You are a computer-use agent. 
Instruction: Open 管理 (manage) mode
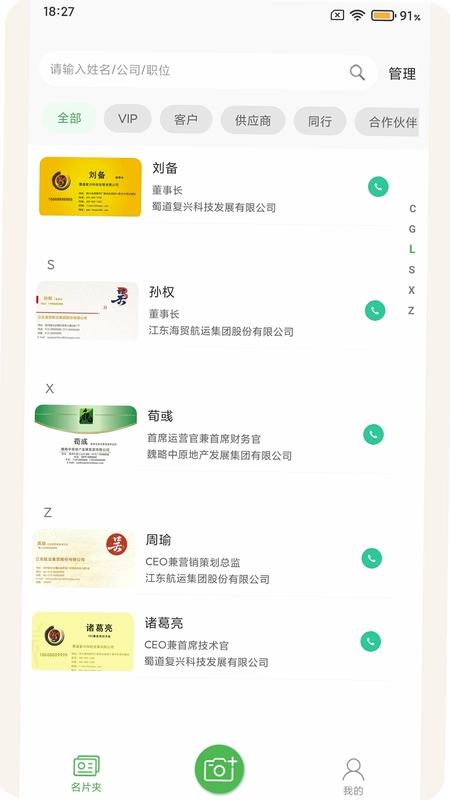click(x=402, y=74)
